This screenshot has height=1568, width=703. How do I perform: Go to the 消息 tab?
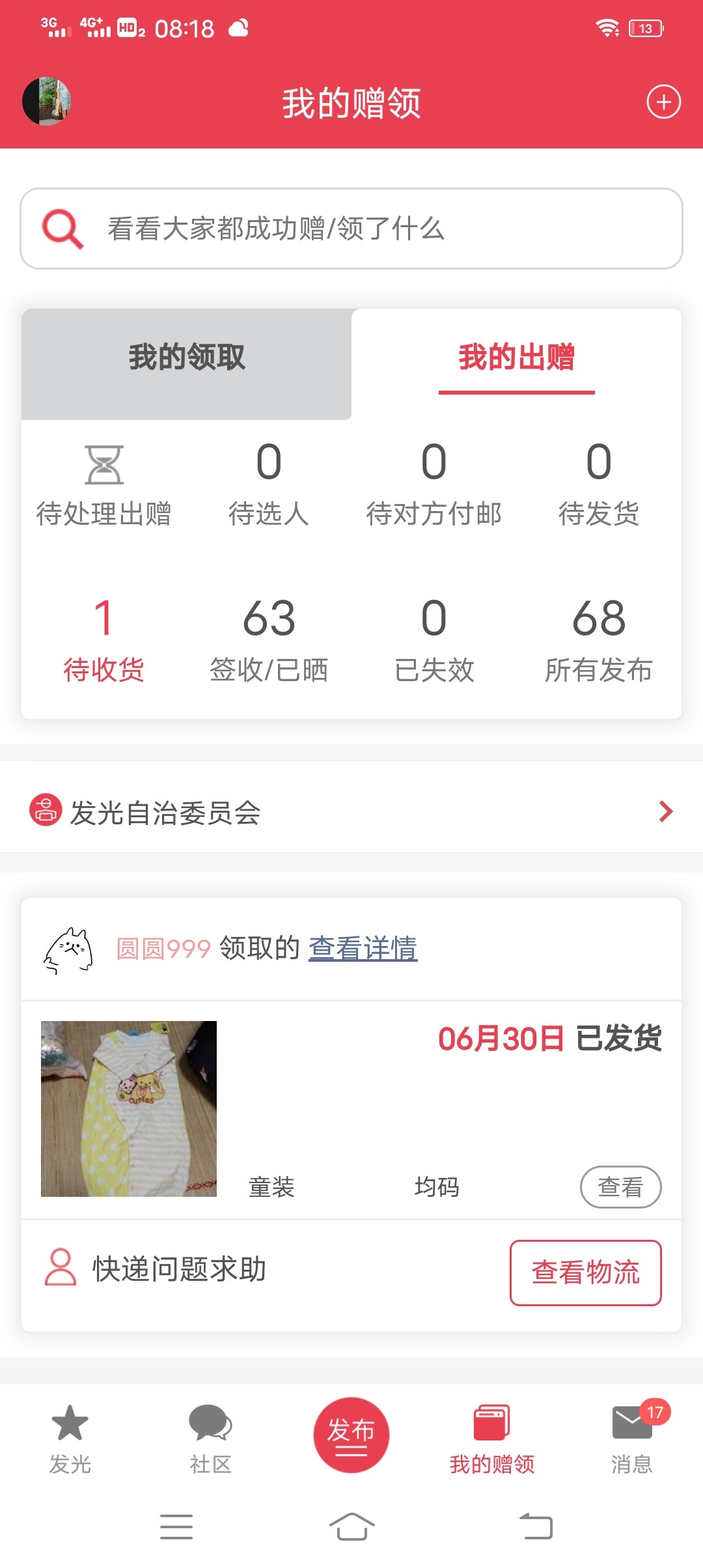point(631,1438)
